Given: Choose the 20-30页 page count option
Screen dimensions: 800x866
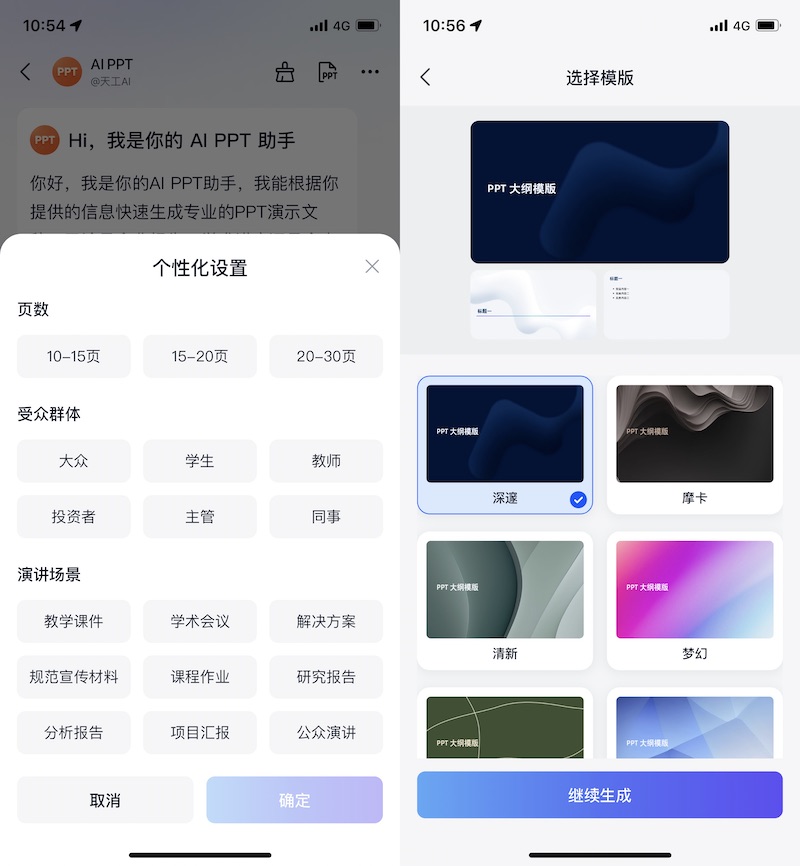Looking at the screenshot, I should point(326,356).
